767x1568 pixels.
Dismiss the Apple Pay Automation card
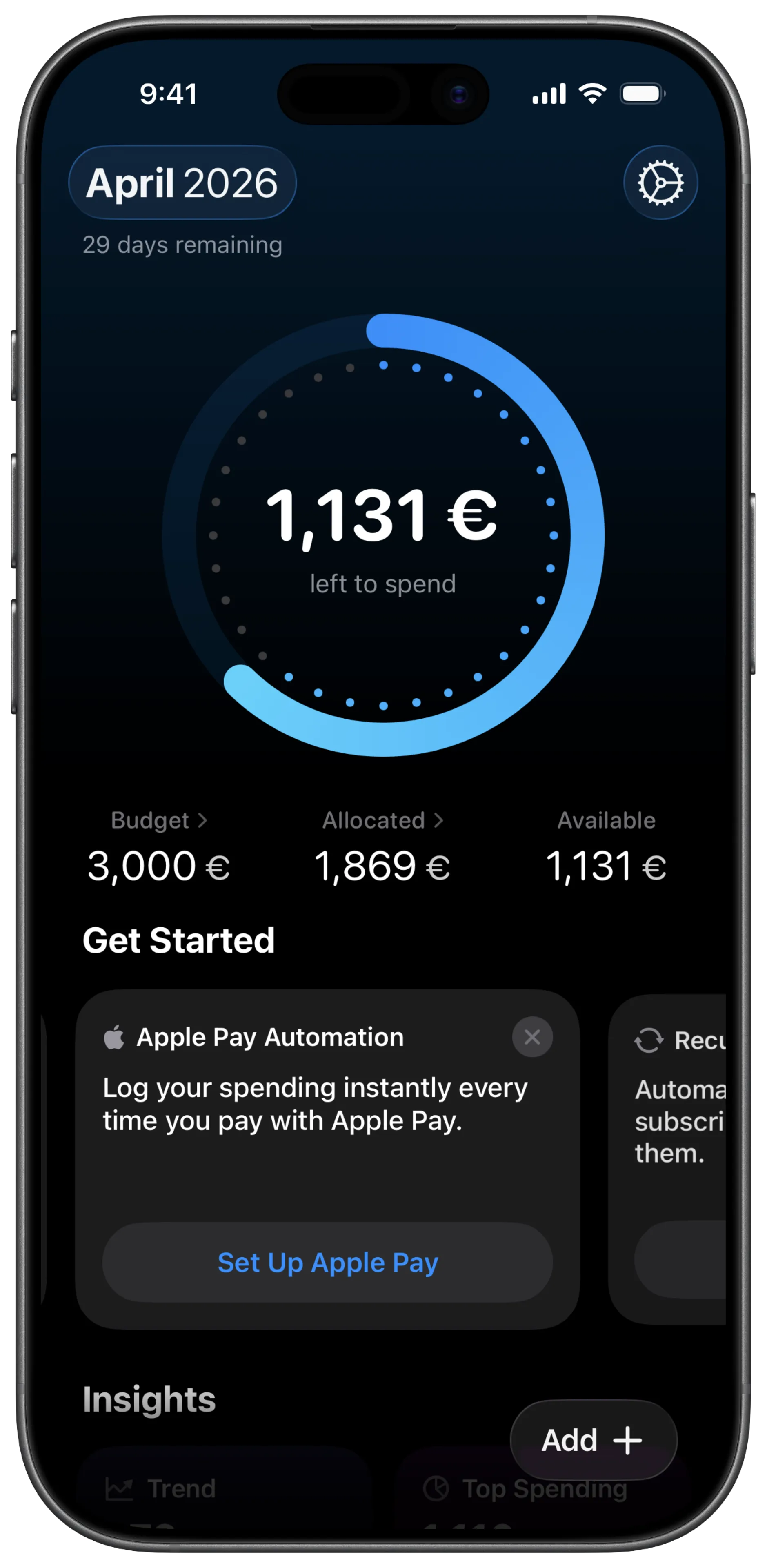tap(532, 1037)
